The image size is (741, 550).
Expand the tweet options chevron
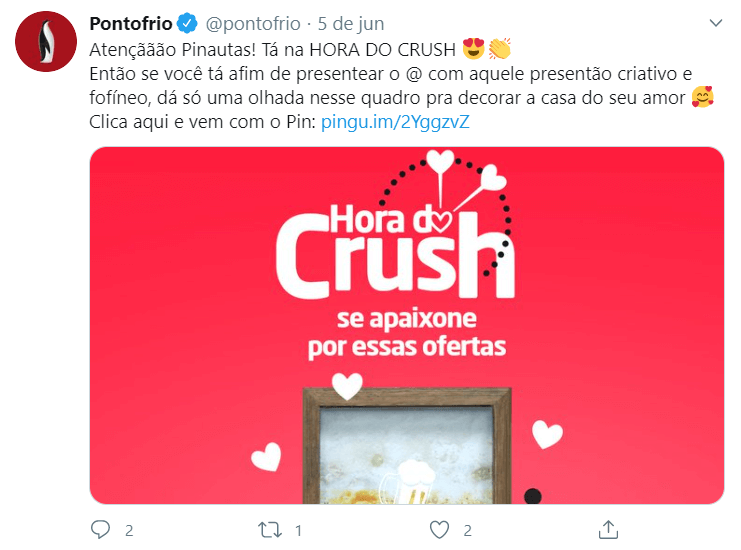tap(714, 22)
